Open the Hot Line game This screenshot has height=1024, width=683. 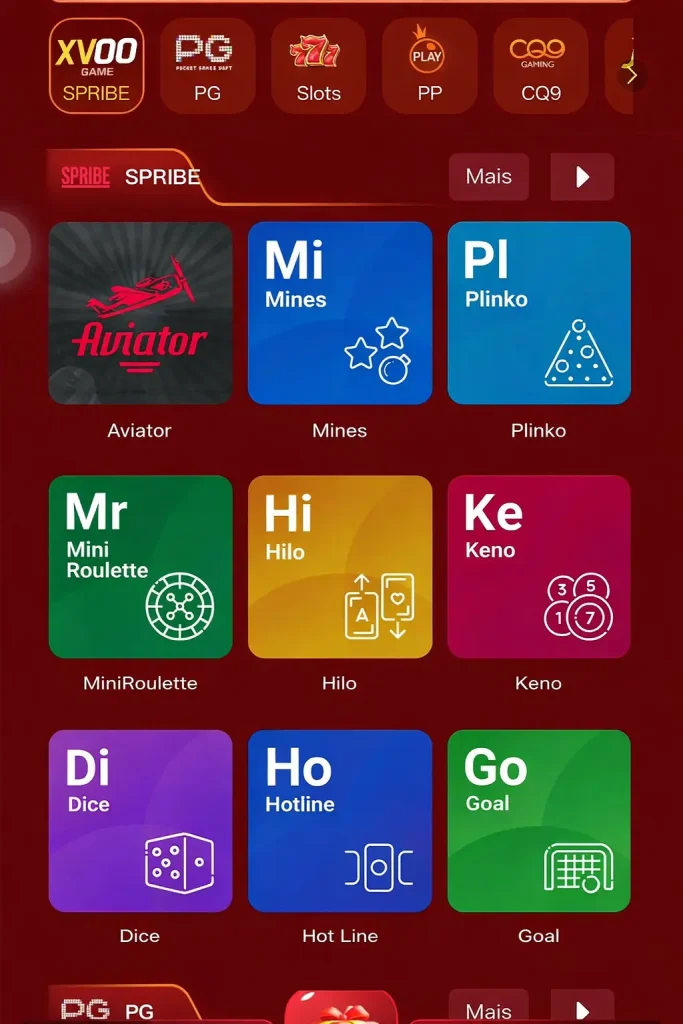click(x=340, y=820)
